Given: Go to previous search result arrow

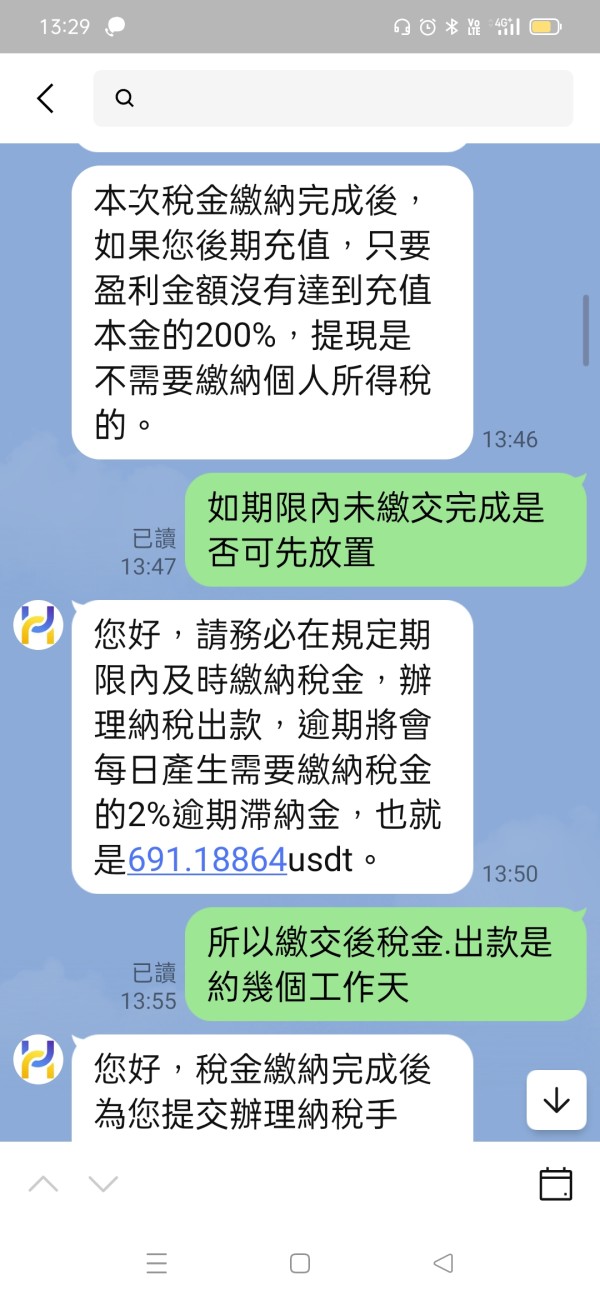Looking at the screenshot, I should [43, 1184].
